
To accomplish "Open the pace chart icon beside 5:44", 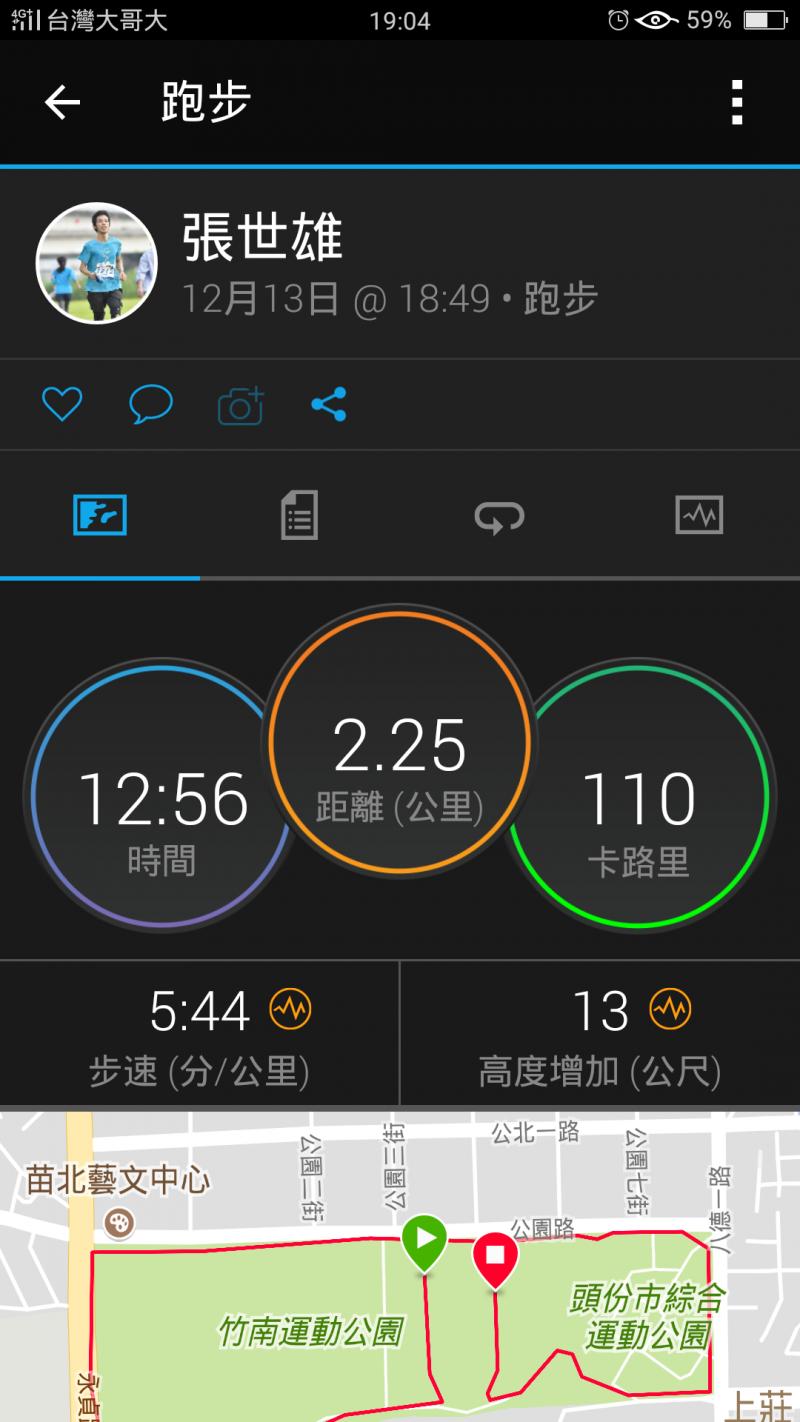I will pos(290,1010).
